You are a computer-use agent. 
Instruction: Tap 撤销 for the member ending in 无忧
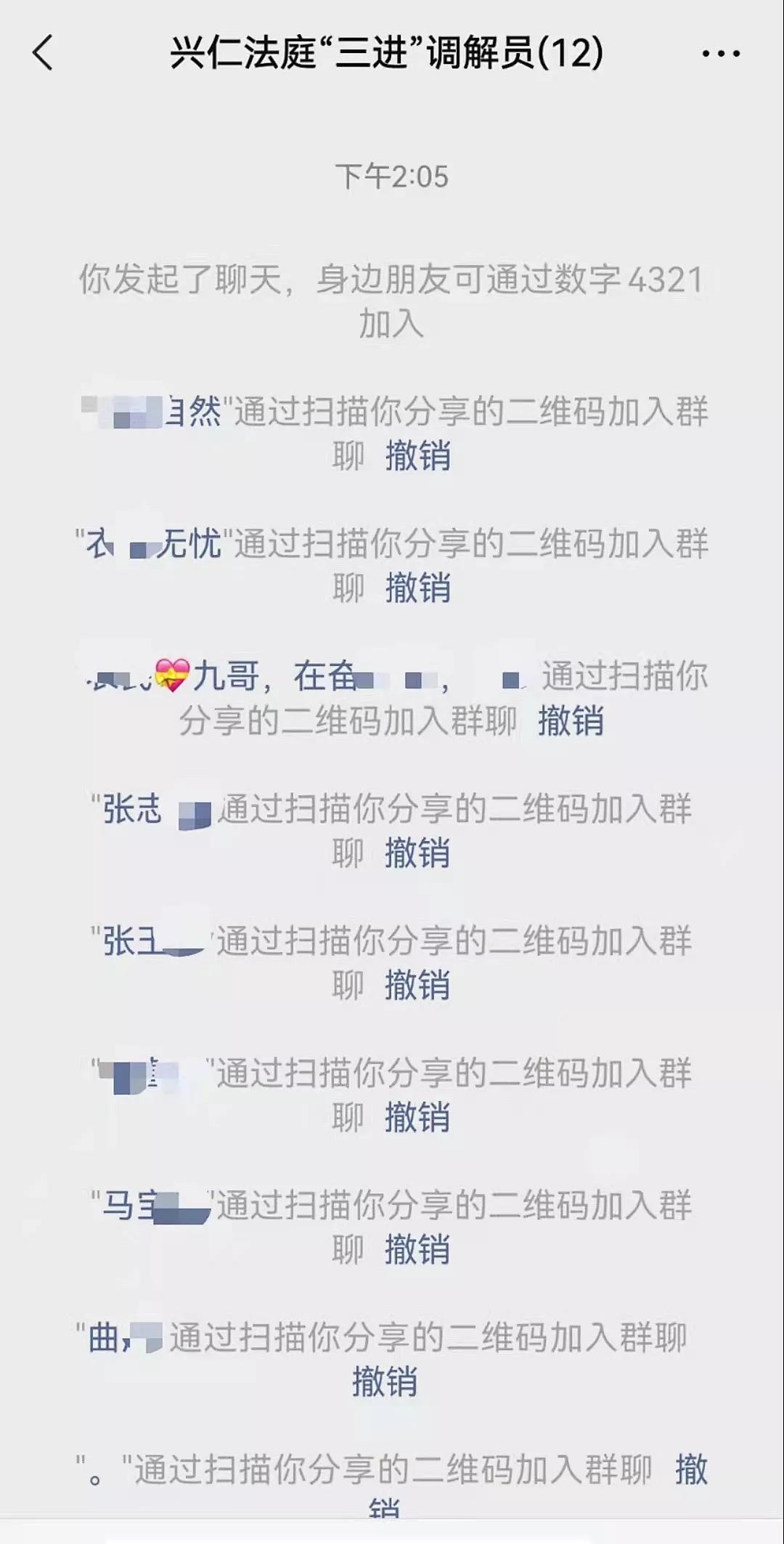point(417,588)
